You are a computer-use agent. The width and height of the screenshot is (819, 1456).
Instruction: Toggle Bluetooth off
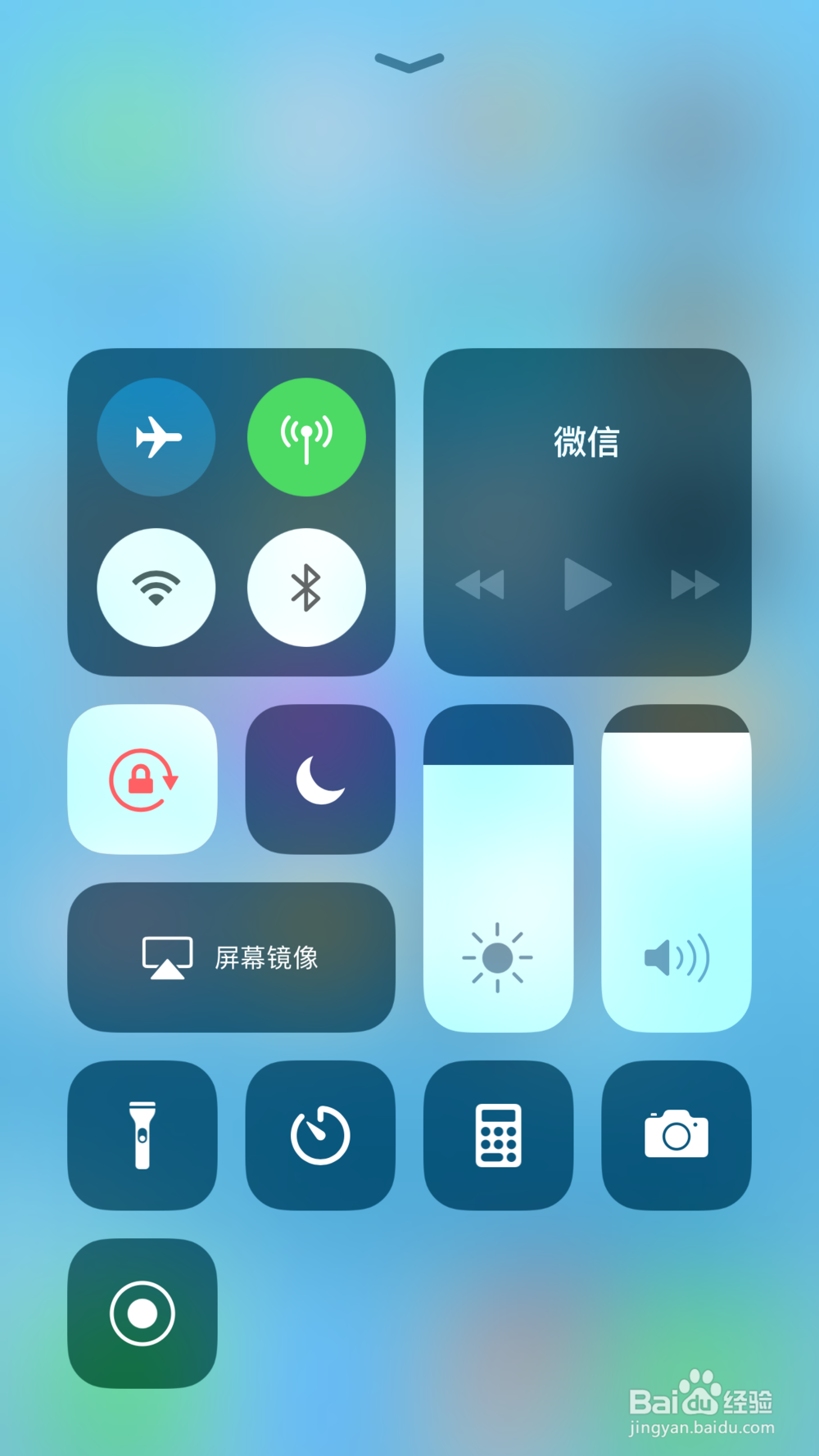tap(306, 588)
